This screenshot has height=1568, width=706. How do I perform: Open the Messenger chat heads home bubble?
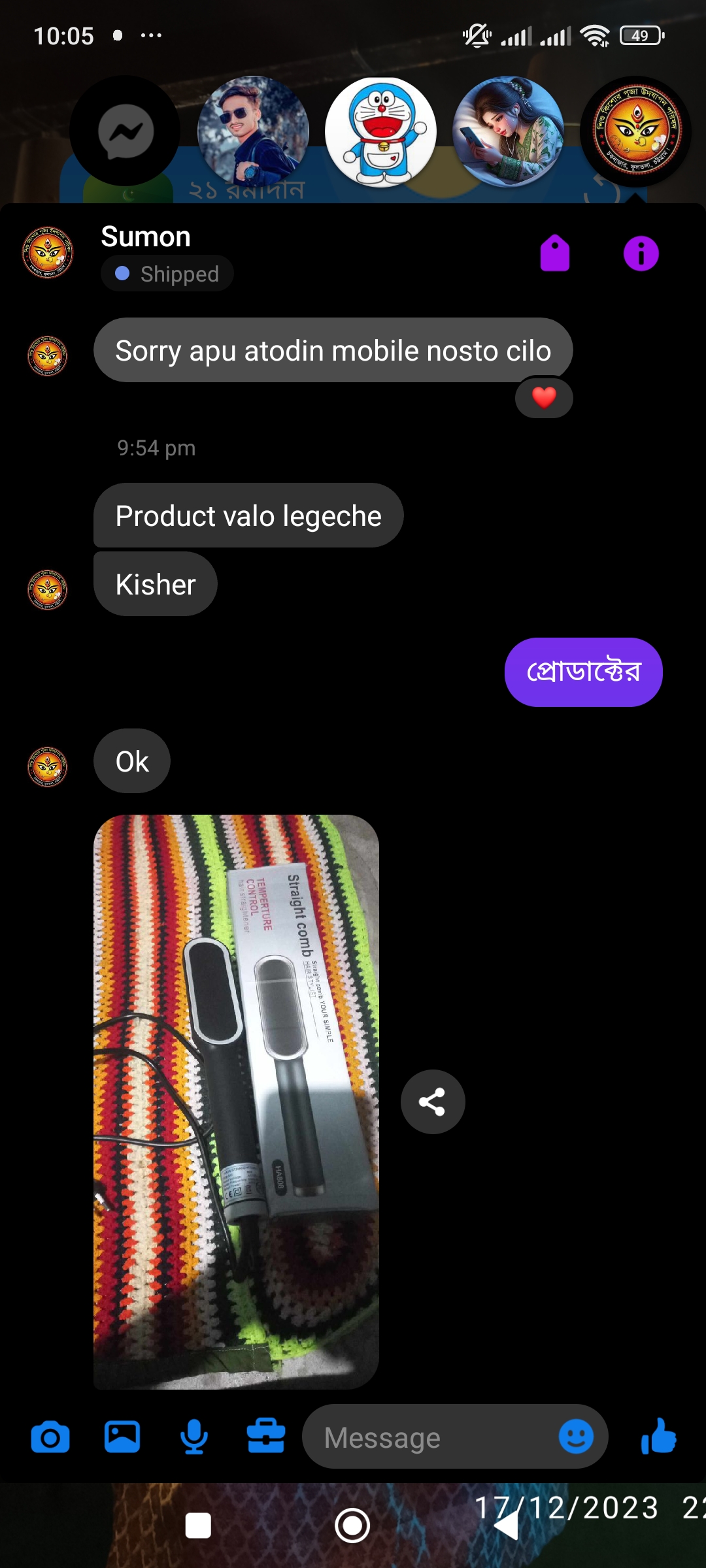[x=125, y=132]
